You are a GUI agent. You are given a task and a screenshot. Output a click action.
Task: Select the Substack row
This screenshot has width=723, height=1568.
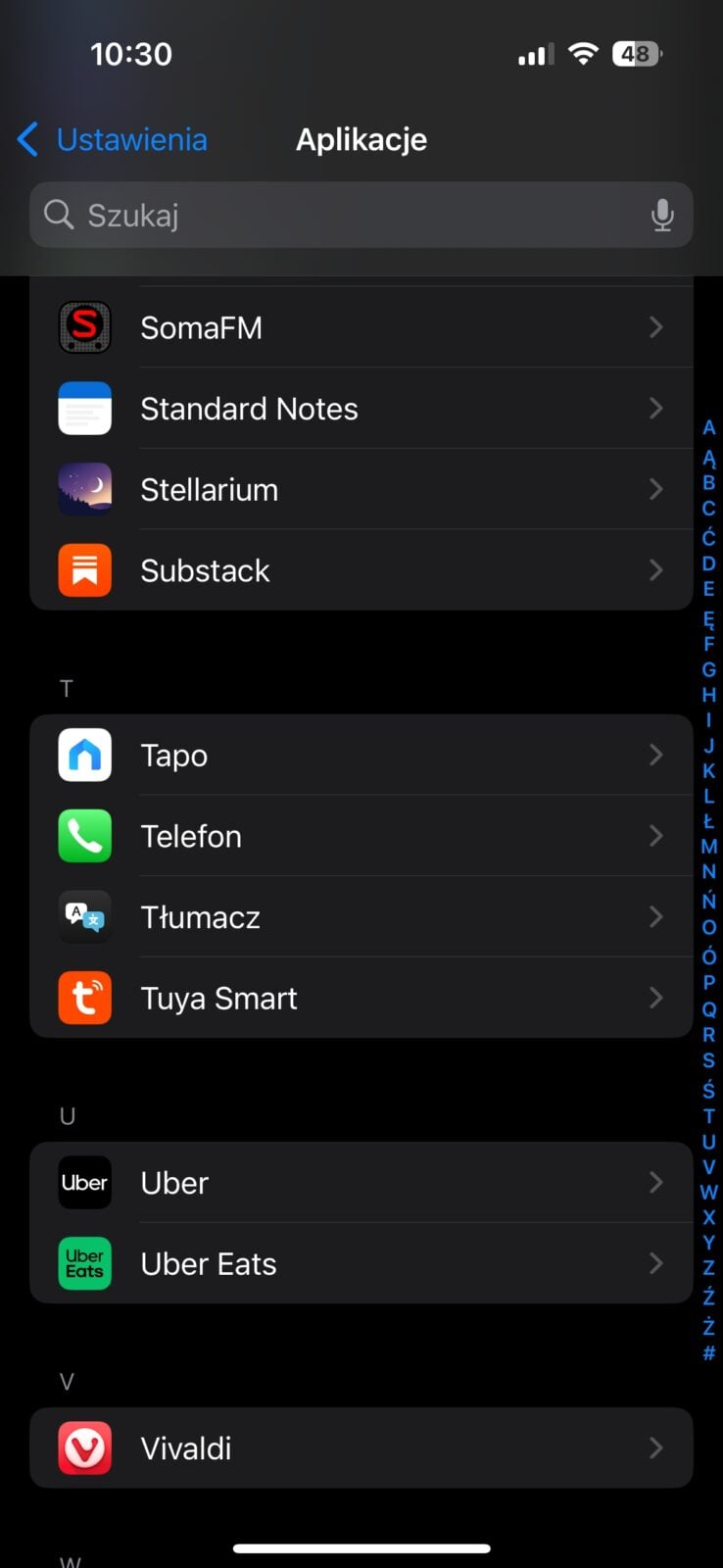(361, 570)
